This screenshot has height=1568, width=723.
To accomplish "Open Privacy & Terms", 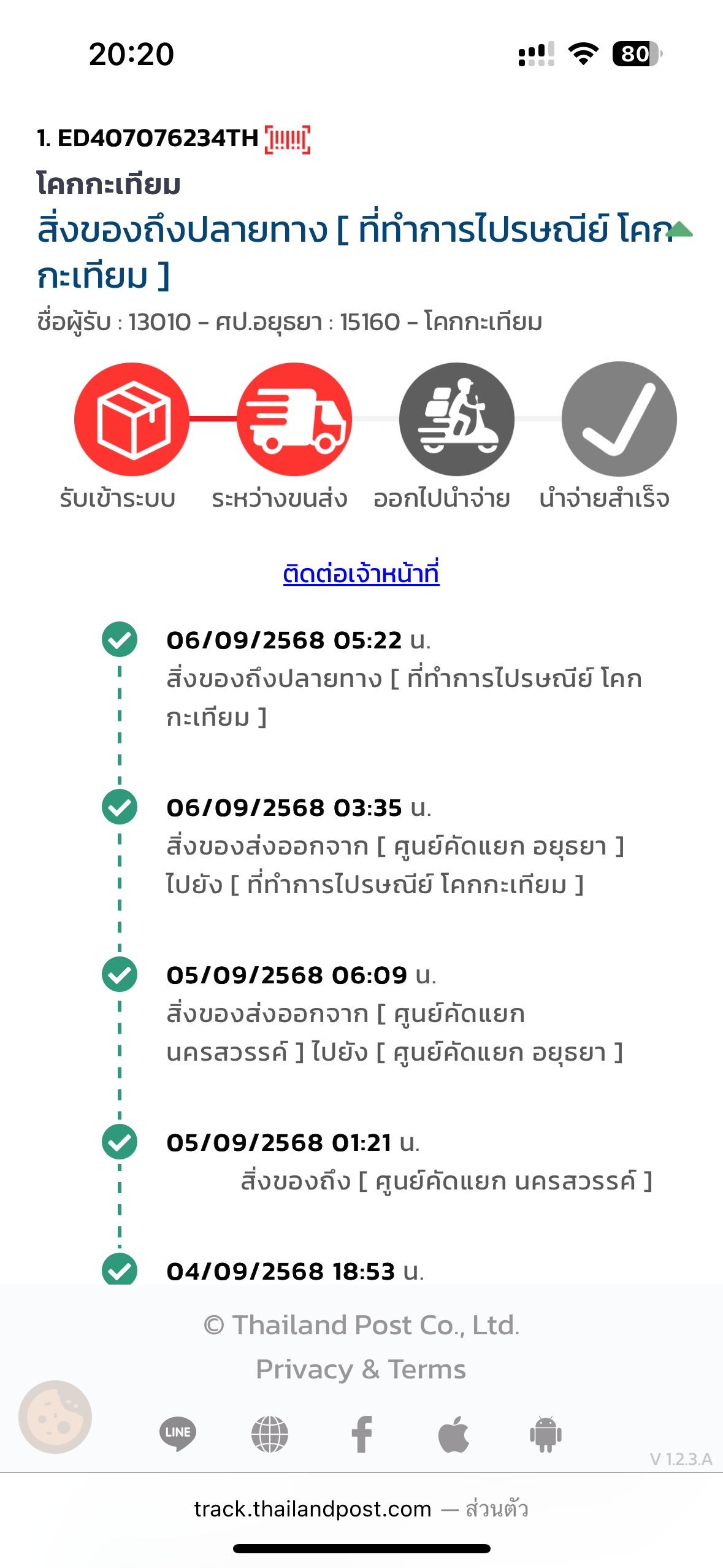I will tap(361, 1369).
